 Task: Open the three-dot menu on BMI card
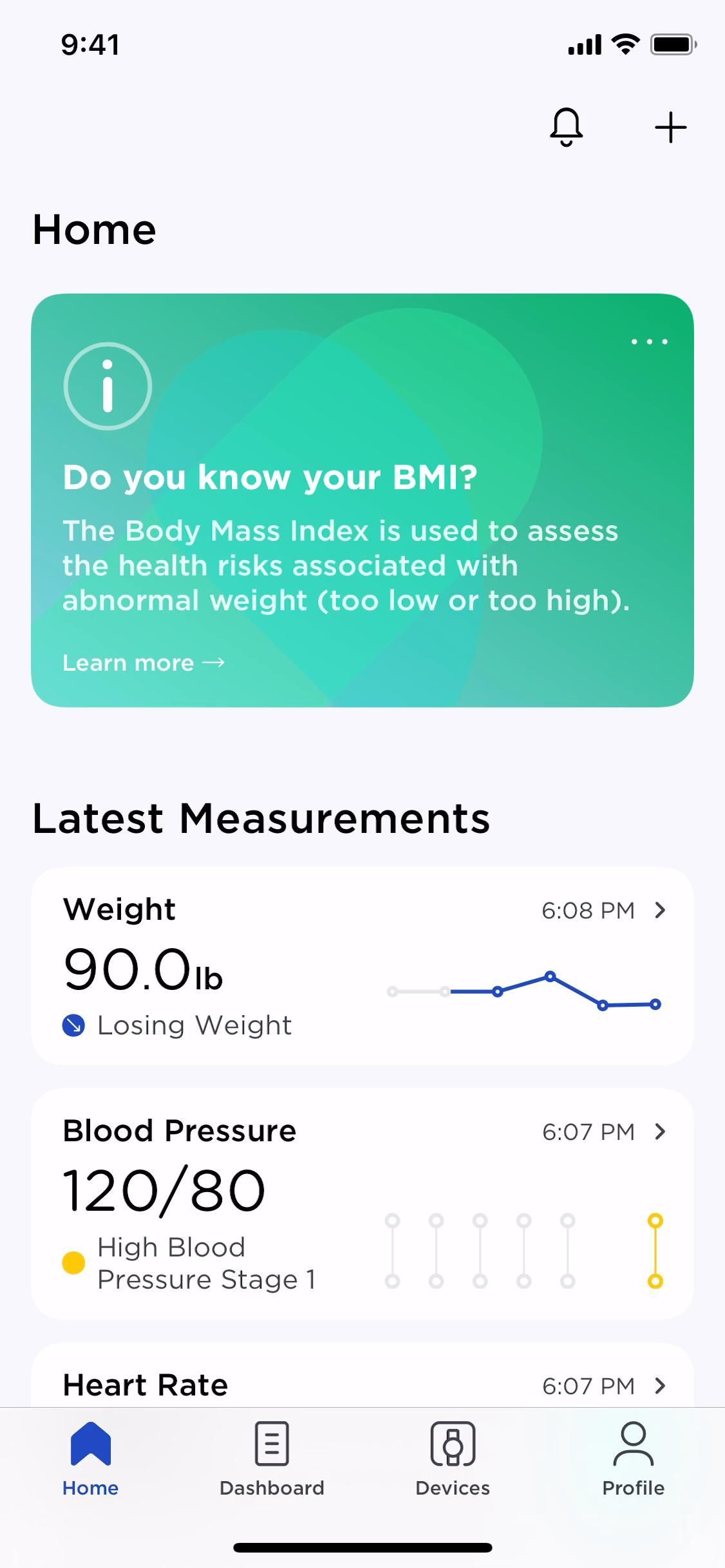pos(649,342)
